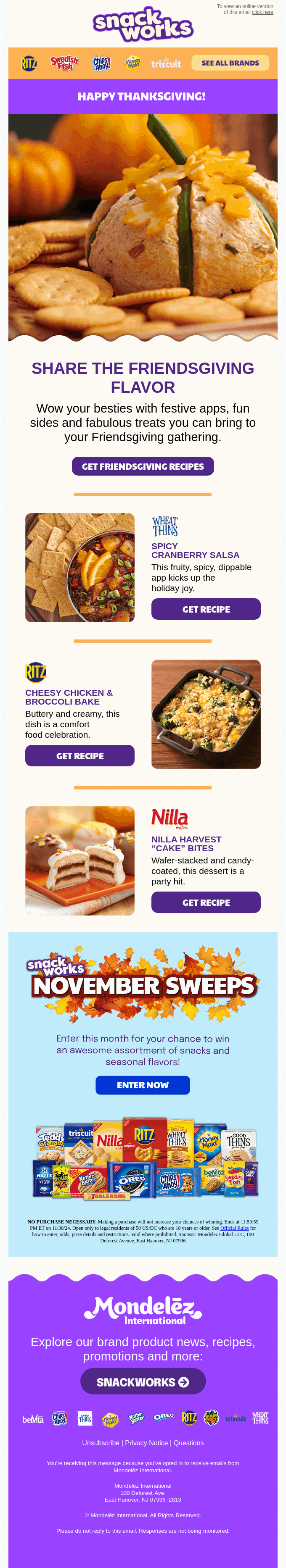Tap Enter Now for November Sweeps

click(x=143, y=1085)
